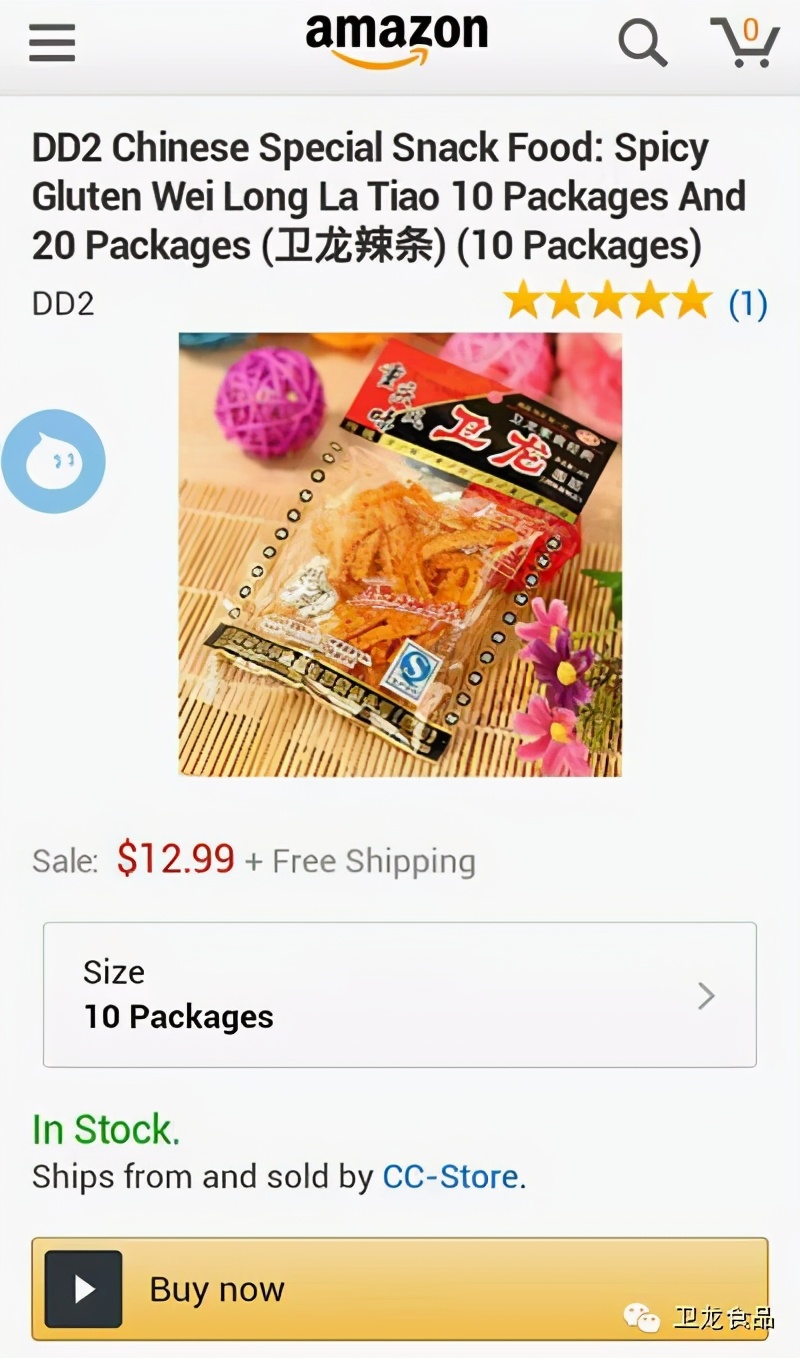This screenshot has height=1358, width=800.
Task: Click the Amazon logo
Action: [x=395, y=38]
